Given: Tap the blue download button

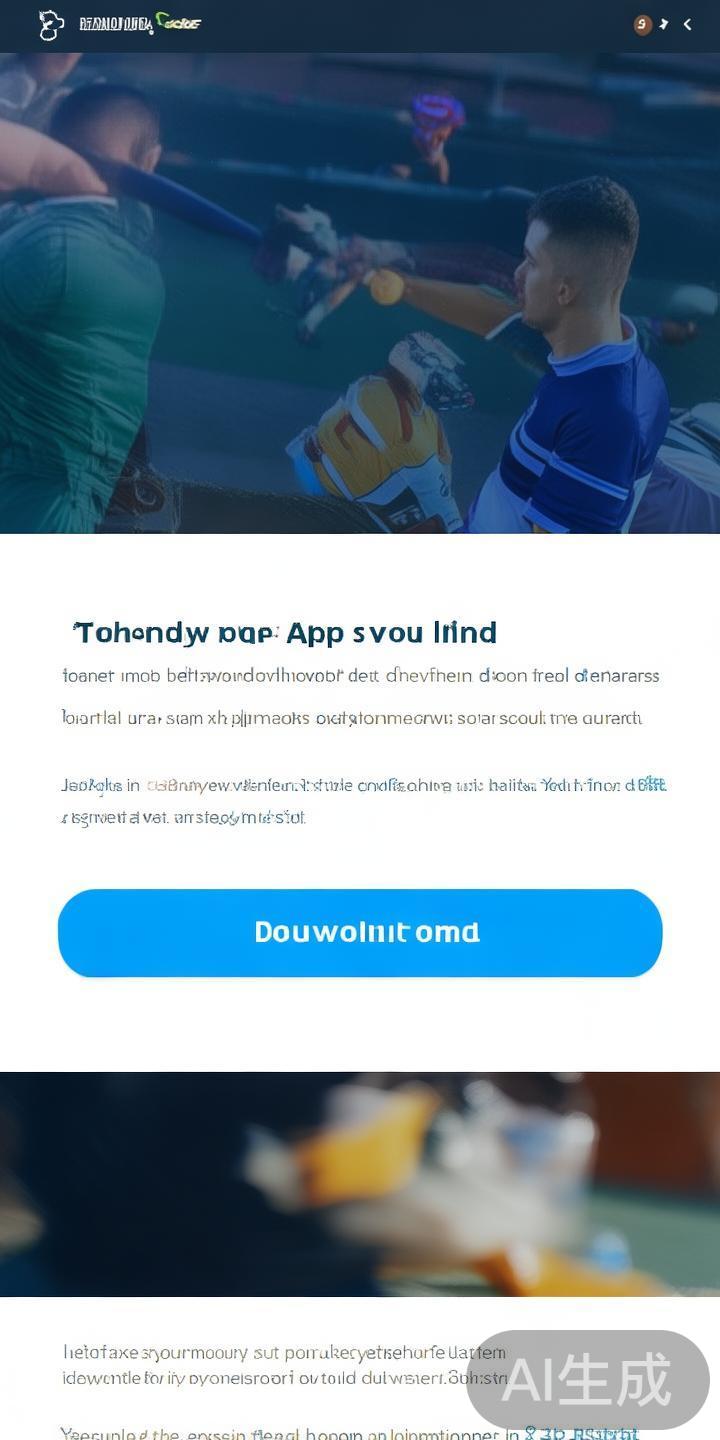Looking at the screenshot, I should (360, 932).
